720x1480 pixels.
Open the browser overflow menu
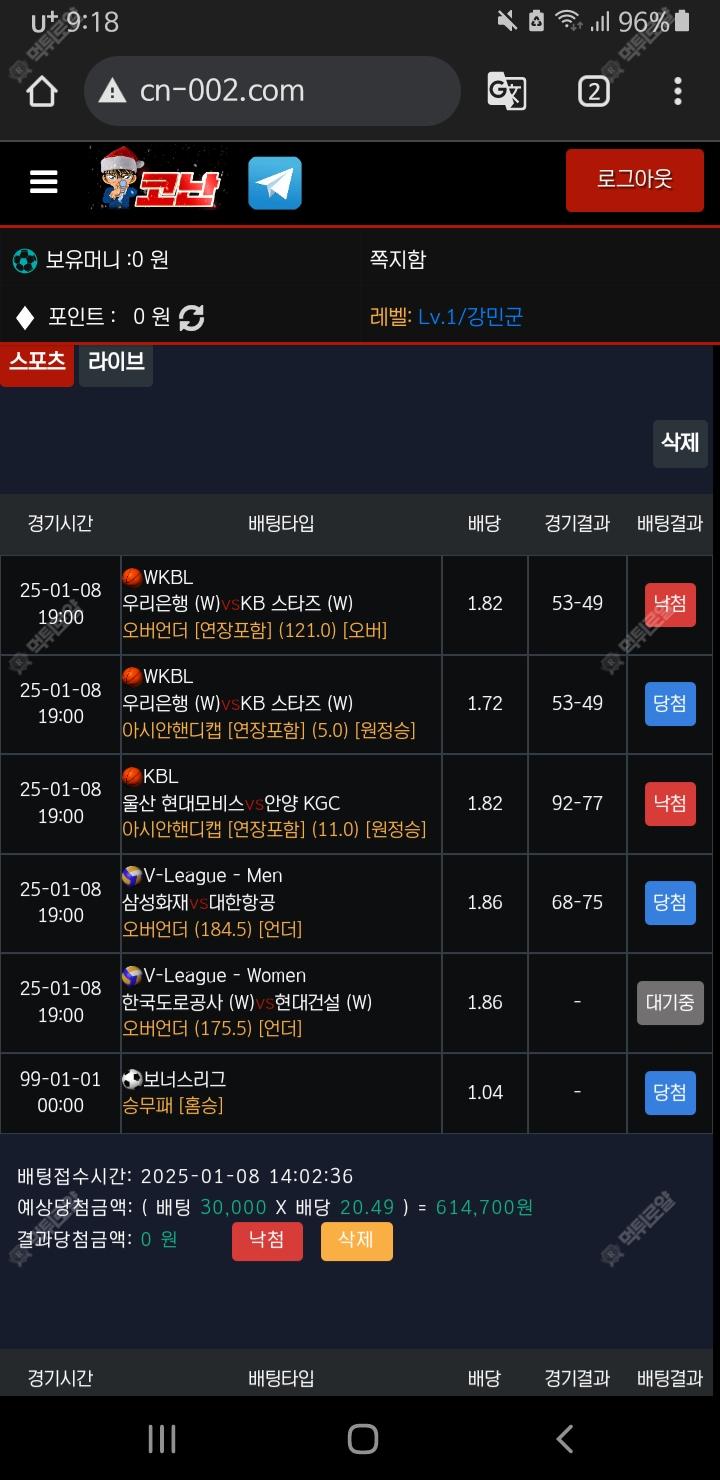tap(678, 91)
